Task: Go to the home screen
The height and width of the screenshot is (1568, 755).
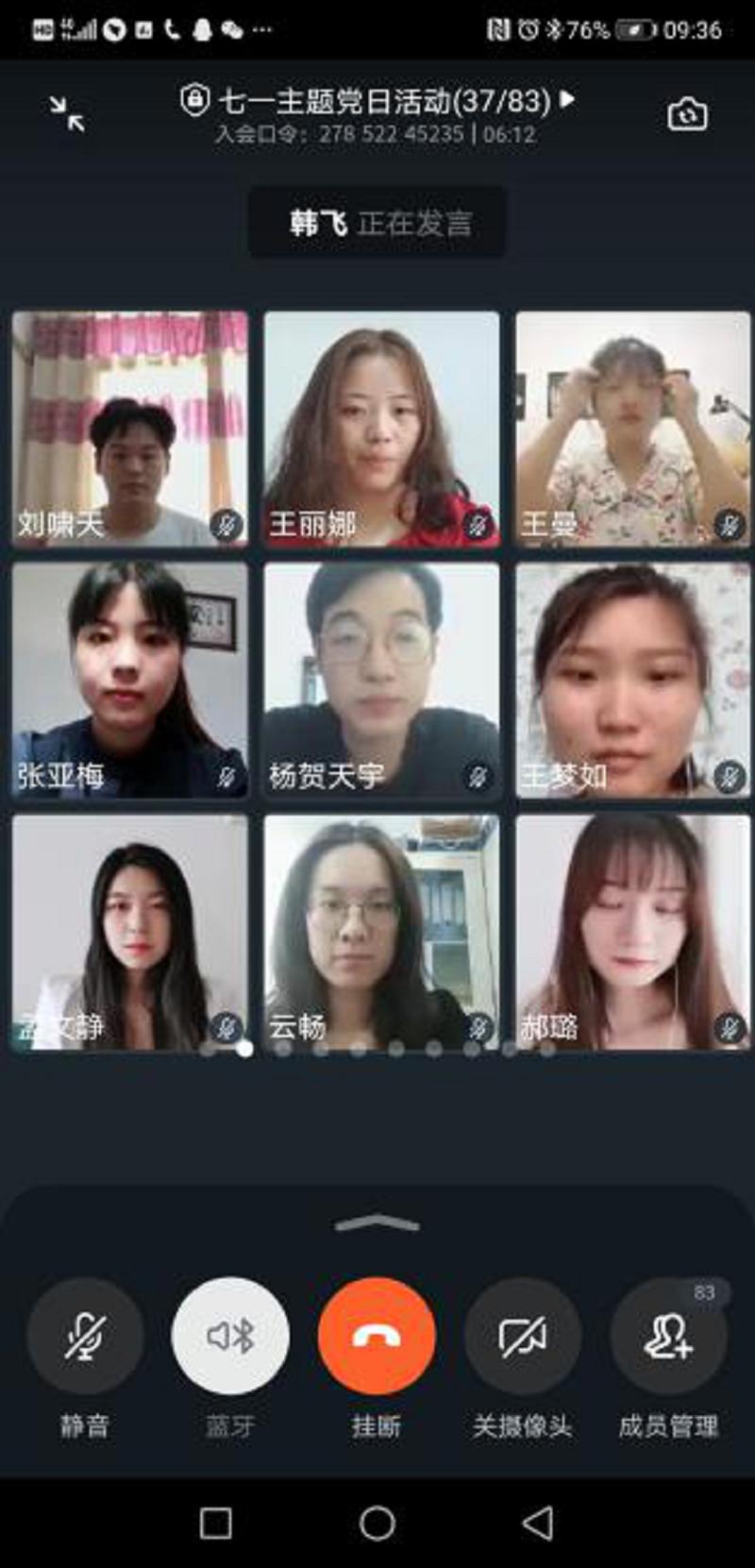Action: point(377,1523)
